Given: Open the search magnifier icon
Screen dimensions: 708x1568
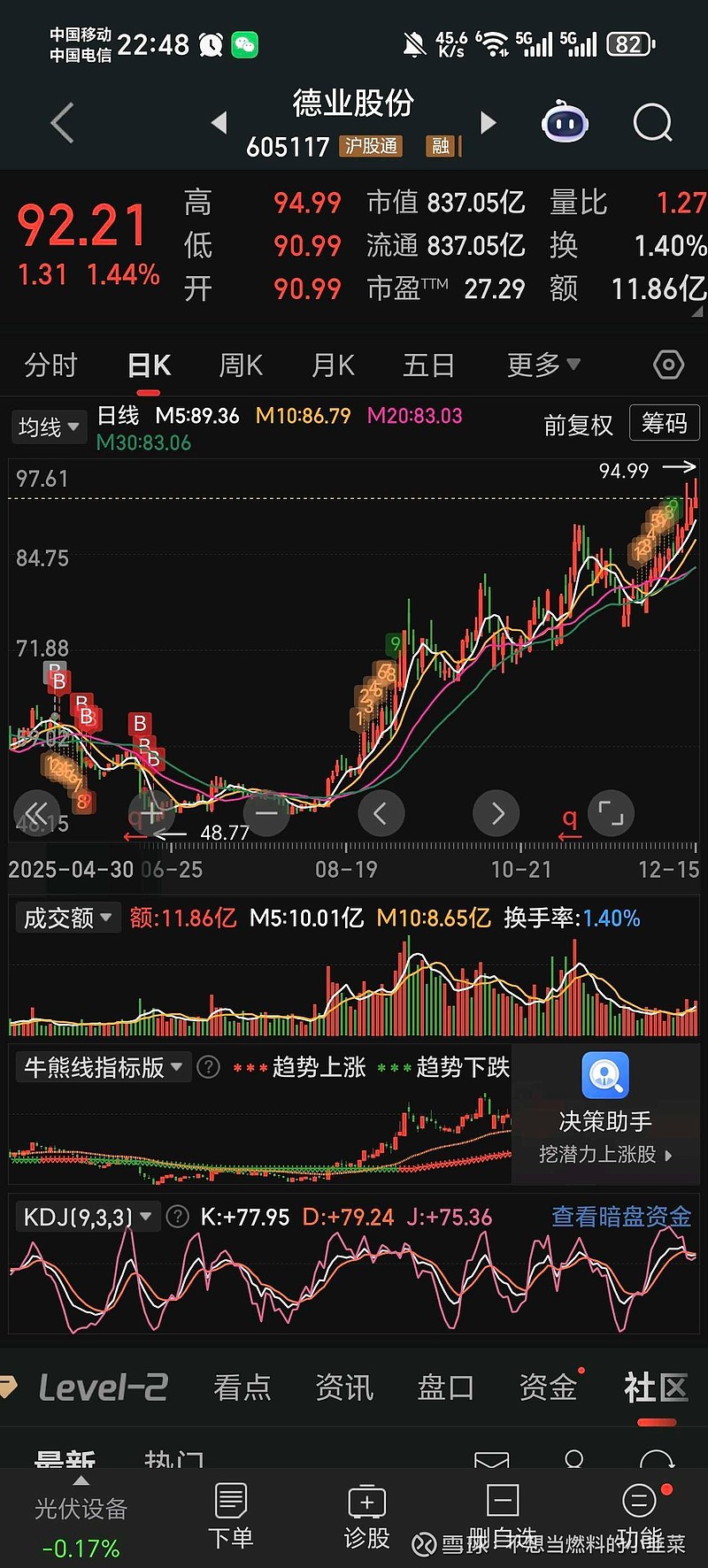Looking at the screenshot, I should pyautogui.click(x=653, y=123).
